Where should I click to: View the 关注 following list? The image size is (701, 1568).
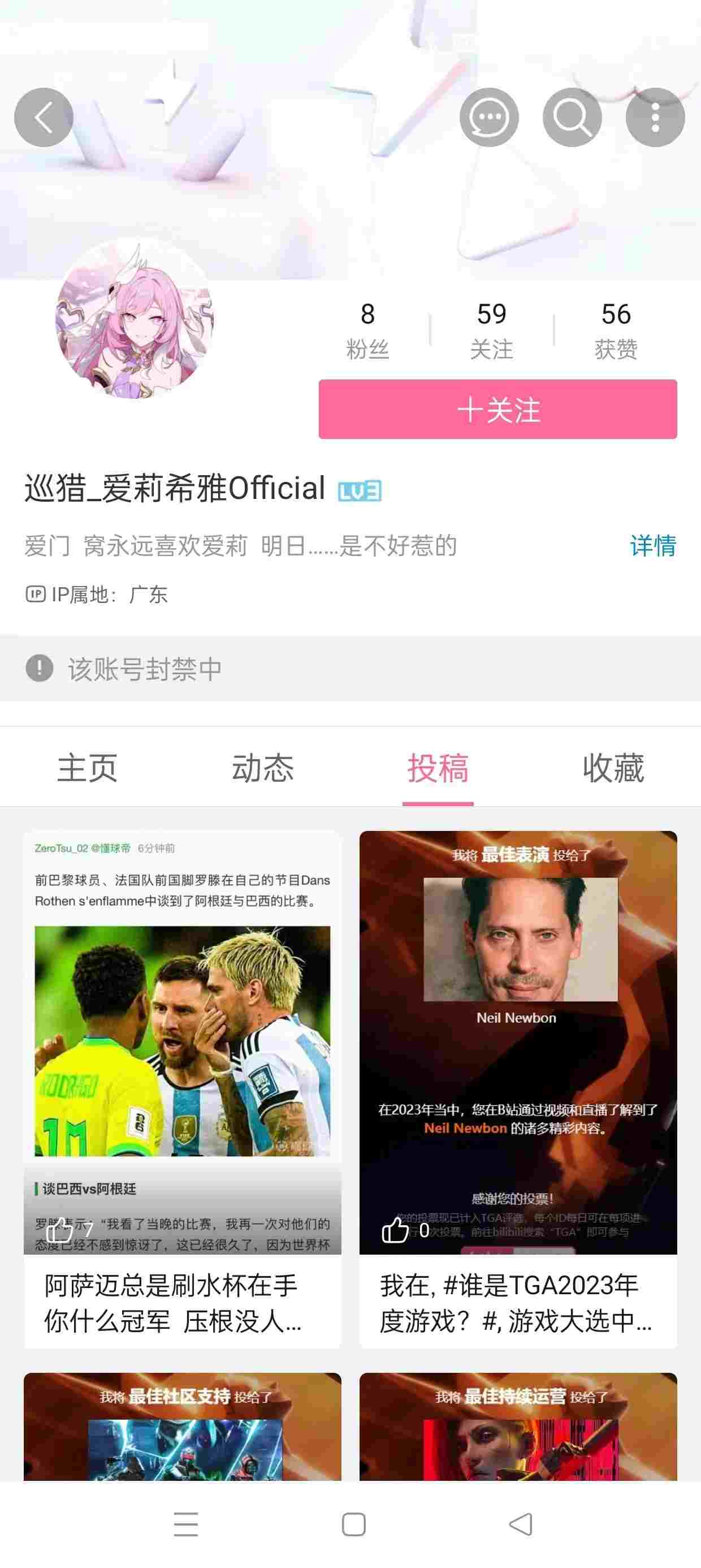coord(492,330)
